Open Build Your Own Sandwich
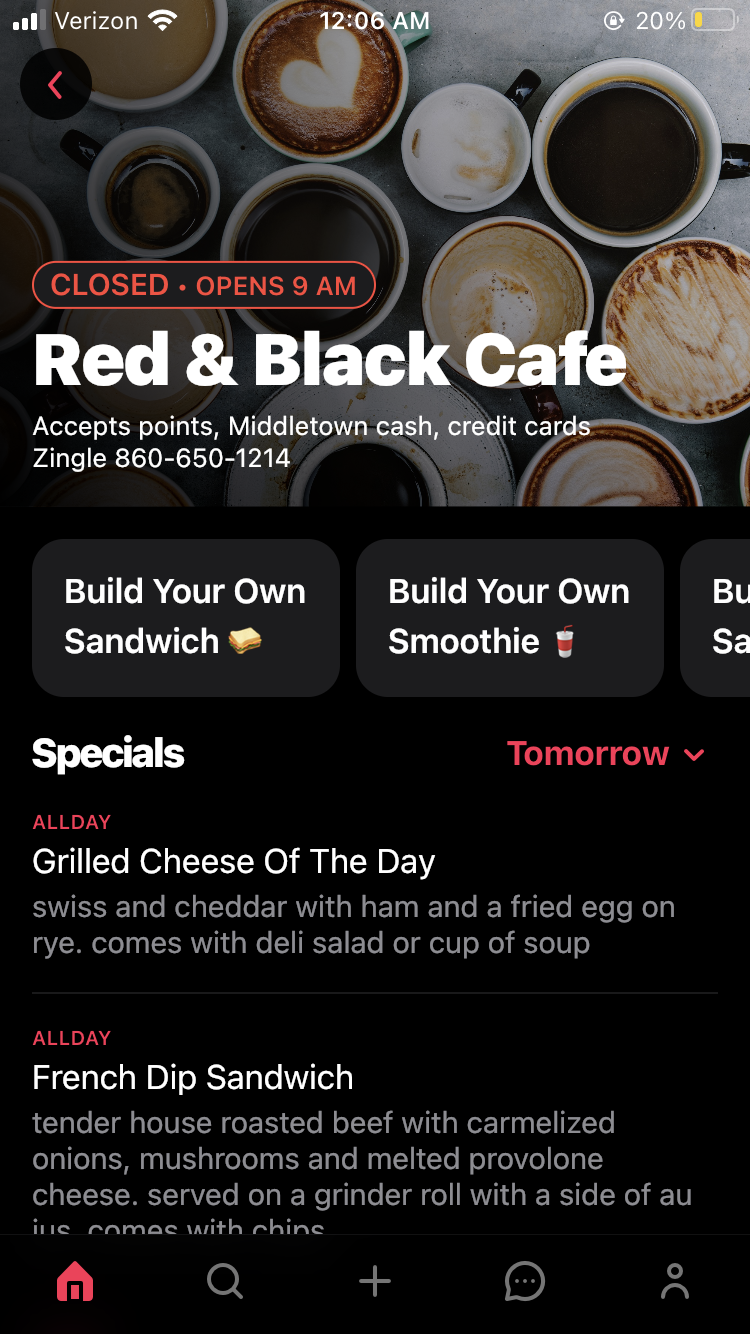750x1334 pixels. coord(186,617)
